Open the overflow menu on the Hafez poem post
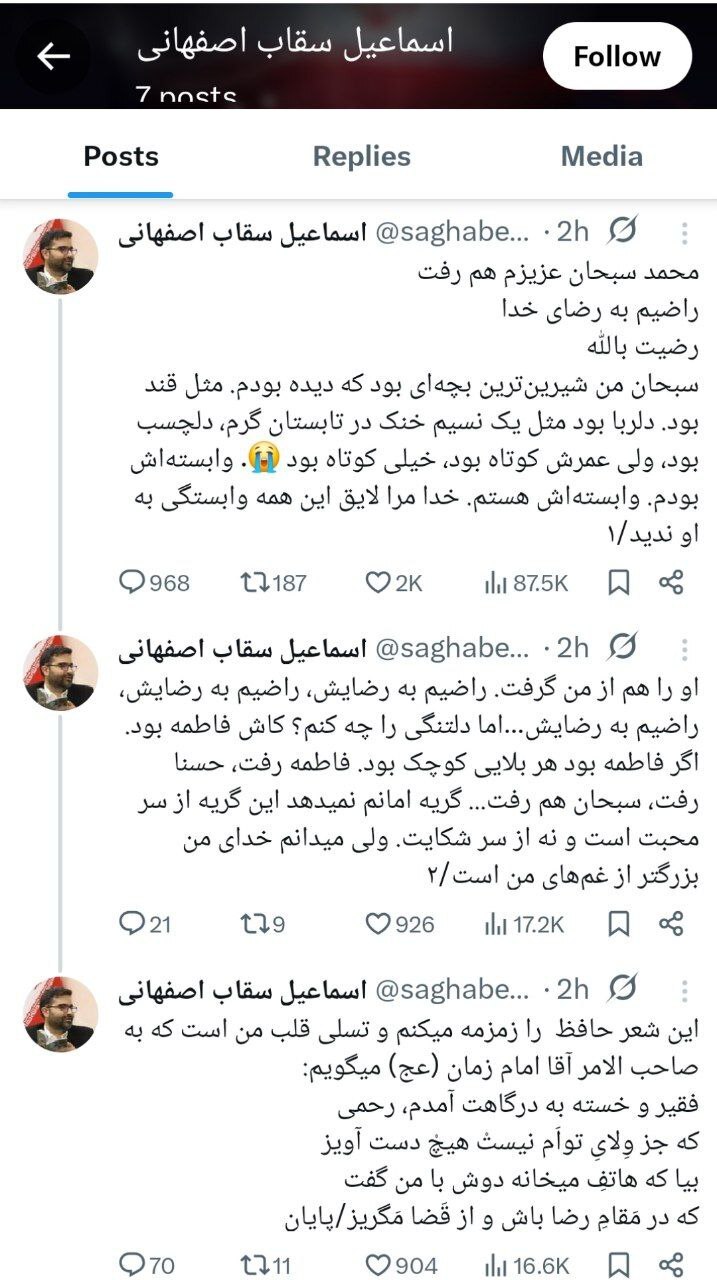Viewport: 717px width, 1280px height. (x=685, y=992)
